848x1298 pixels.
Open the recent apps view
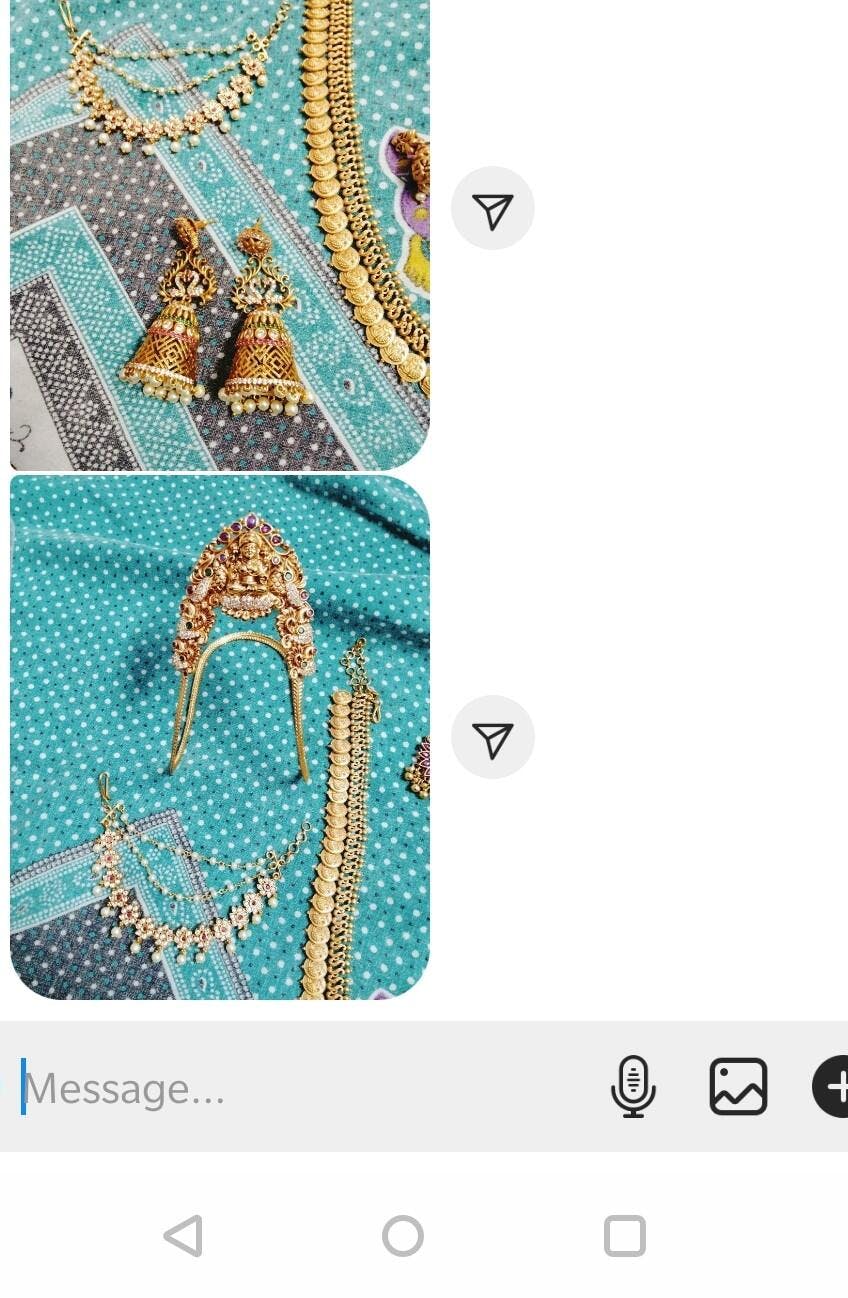point(625,1236)
